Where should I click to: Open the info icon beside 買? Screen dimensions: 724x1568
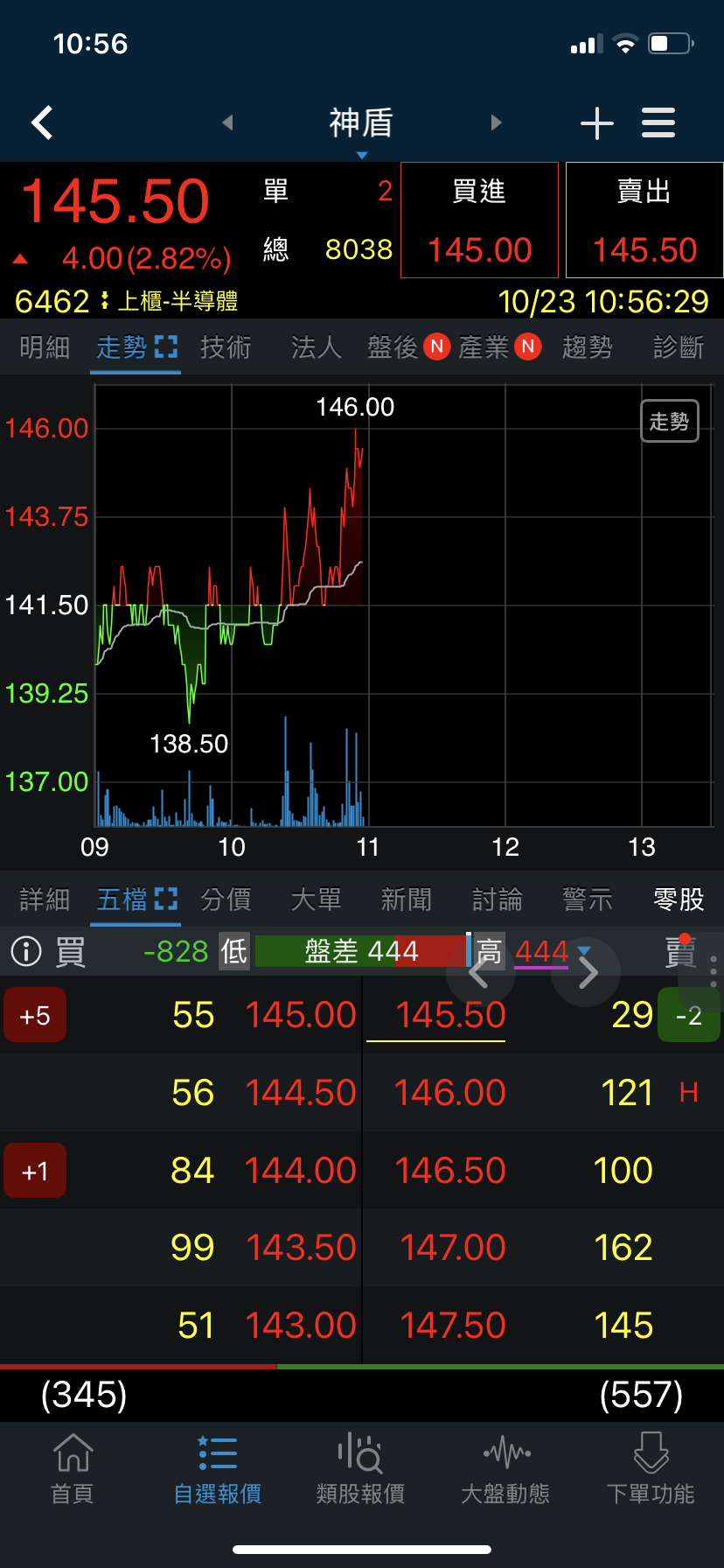26,951
